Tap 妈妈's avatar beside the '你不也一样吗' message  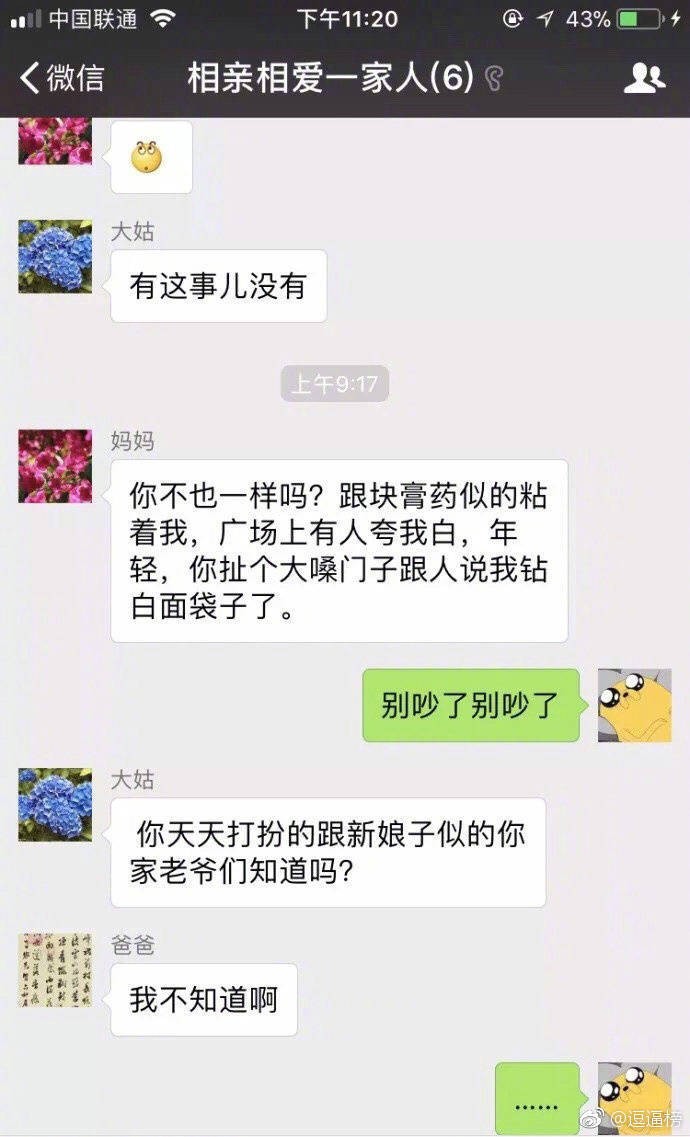tap(55, 466)
